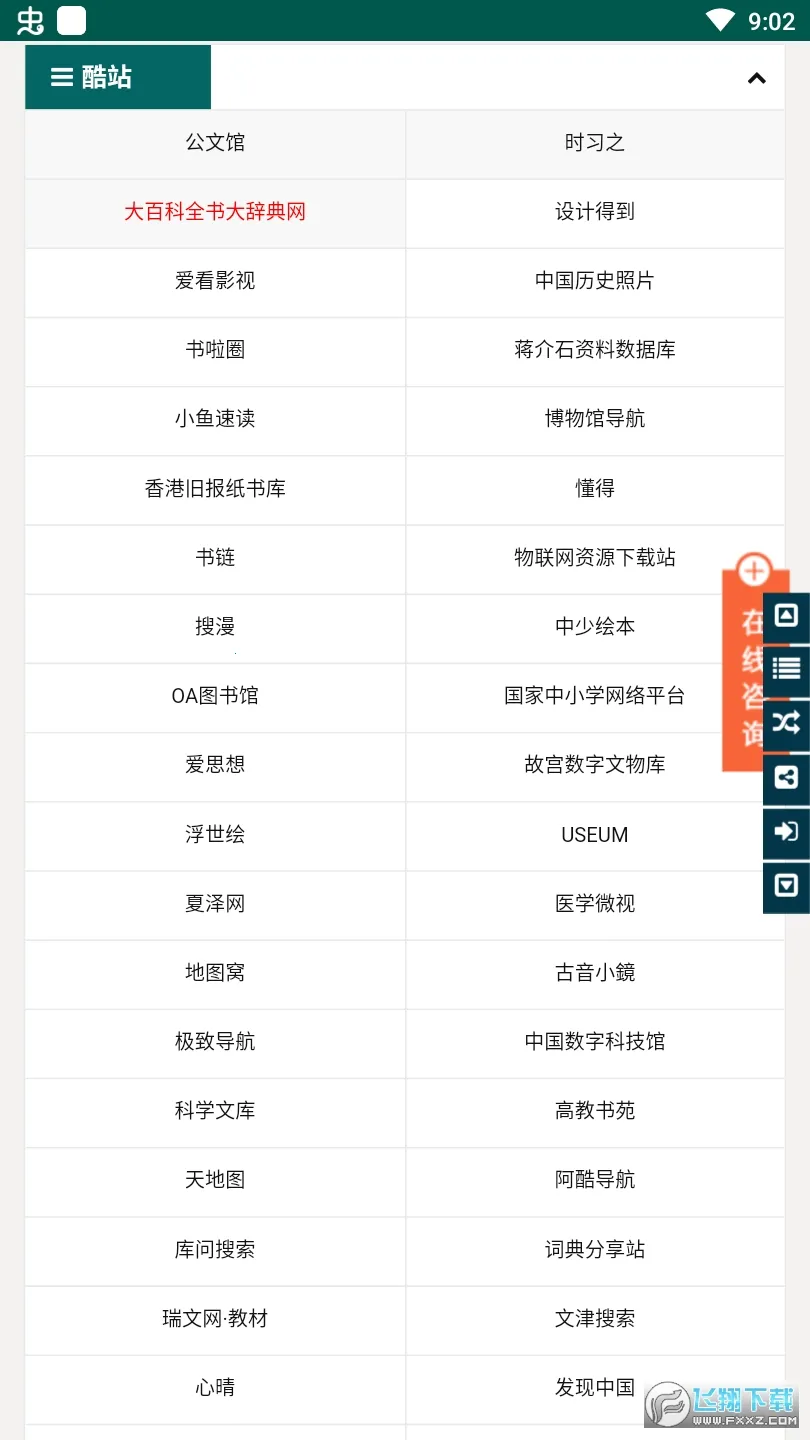Jump to top with the up-arrow icon
Image resolution: width=810 pixels, height=1440 pixels.
click(x=787, y=616)
